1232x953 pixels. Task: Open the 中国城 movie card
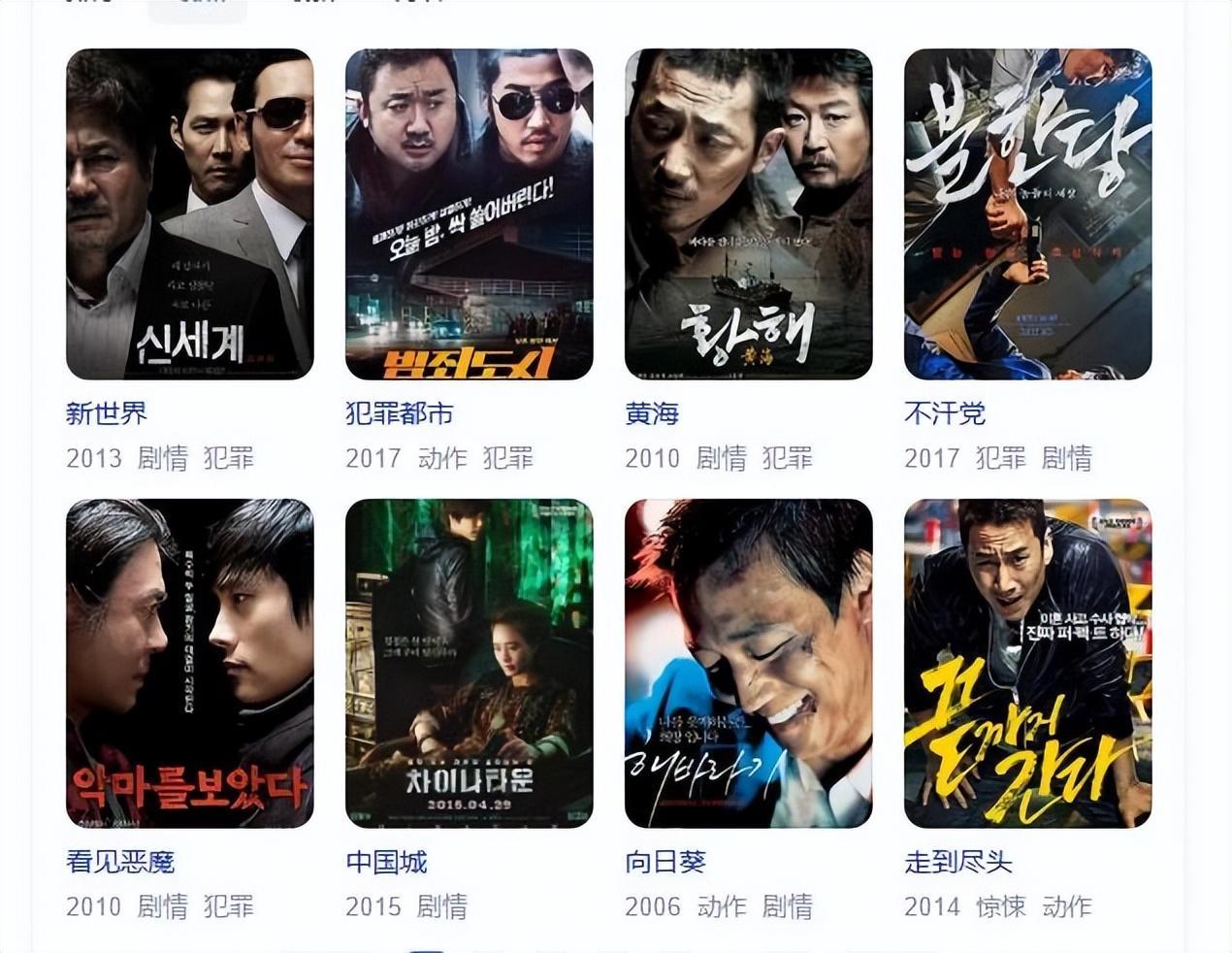click(x=469, y=663)
